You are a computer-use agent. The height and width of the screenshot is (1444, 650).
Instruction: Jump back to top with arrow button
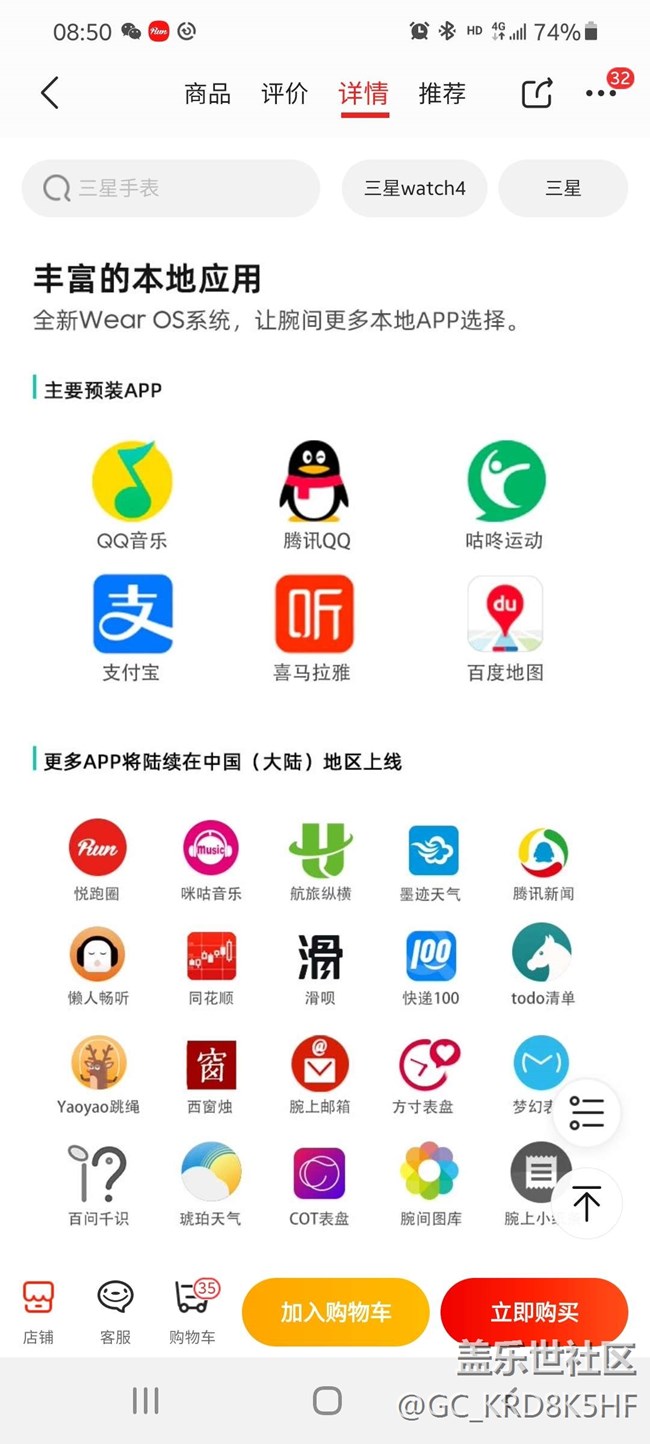pos(587,1204)
